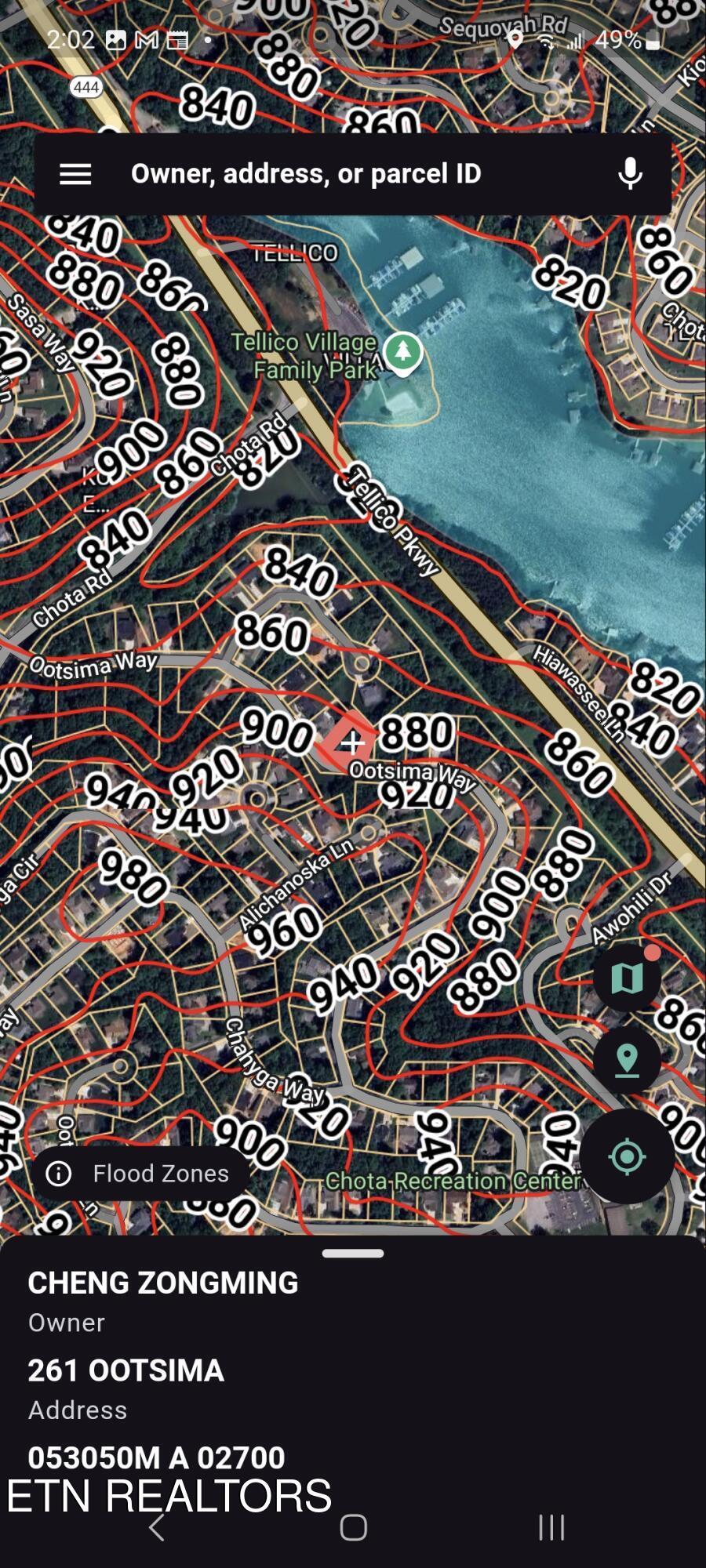Screen dimensions: 706x1568
Task: Open recent apps from the navigation bar
Action: coord(551,1527)
